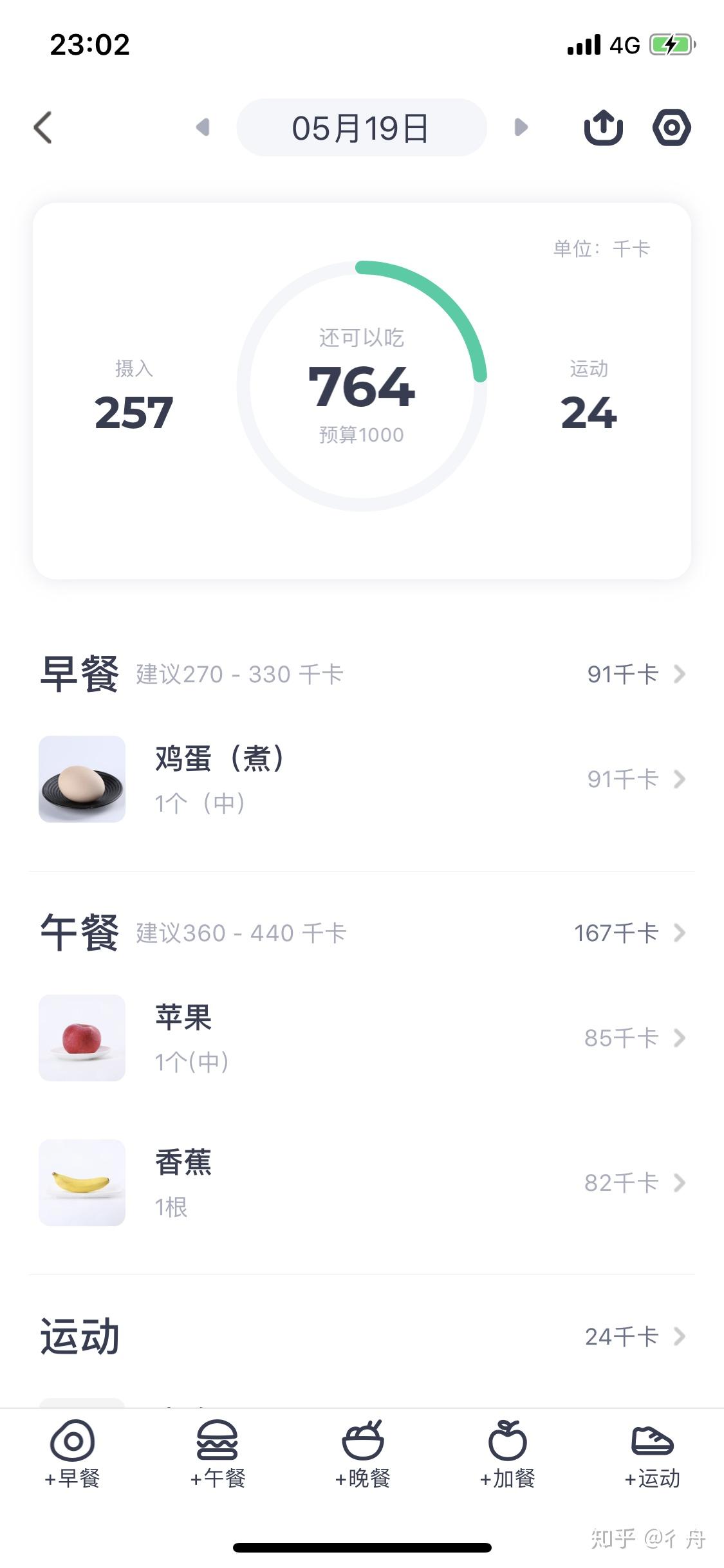Open 运动 24千卡 details

634,1337
